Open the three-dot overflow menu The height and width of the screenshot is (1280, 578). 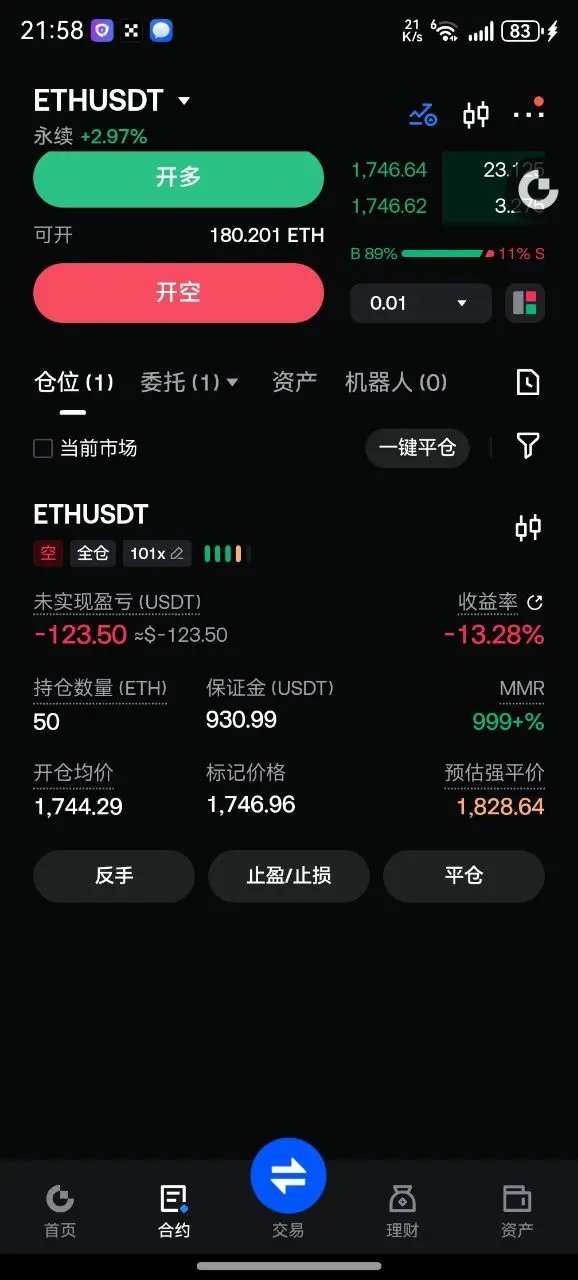[x=528, y=113]
